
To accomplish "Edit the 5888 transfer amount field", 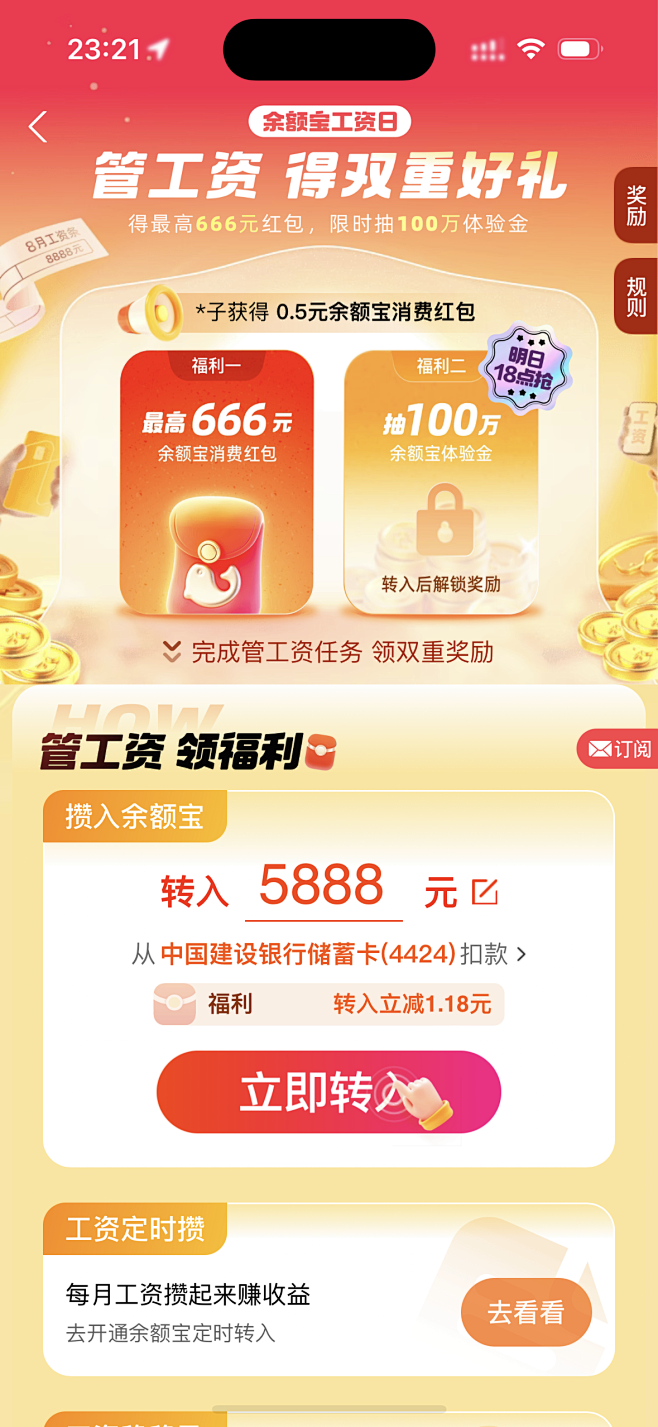I will 322,888.
